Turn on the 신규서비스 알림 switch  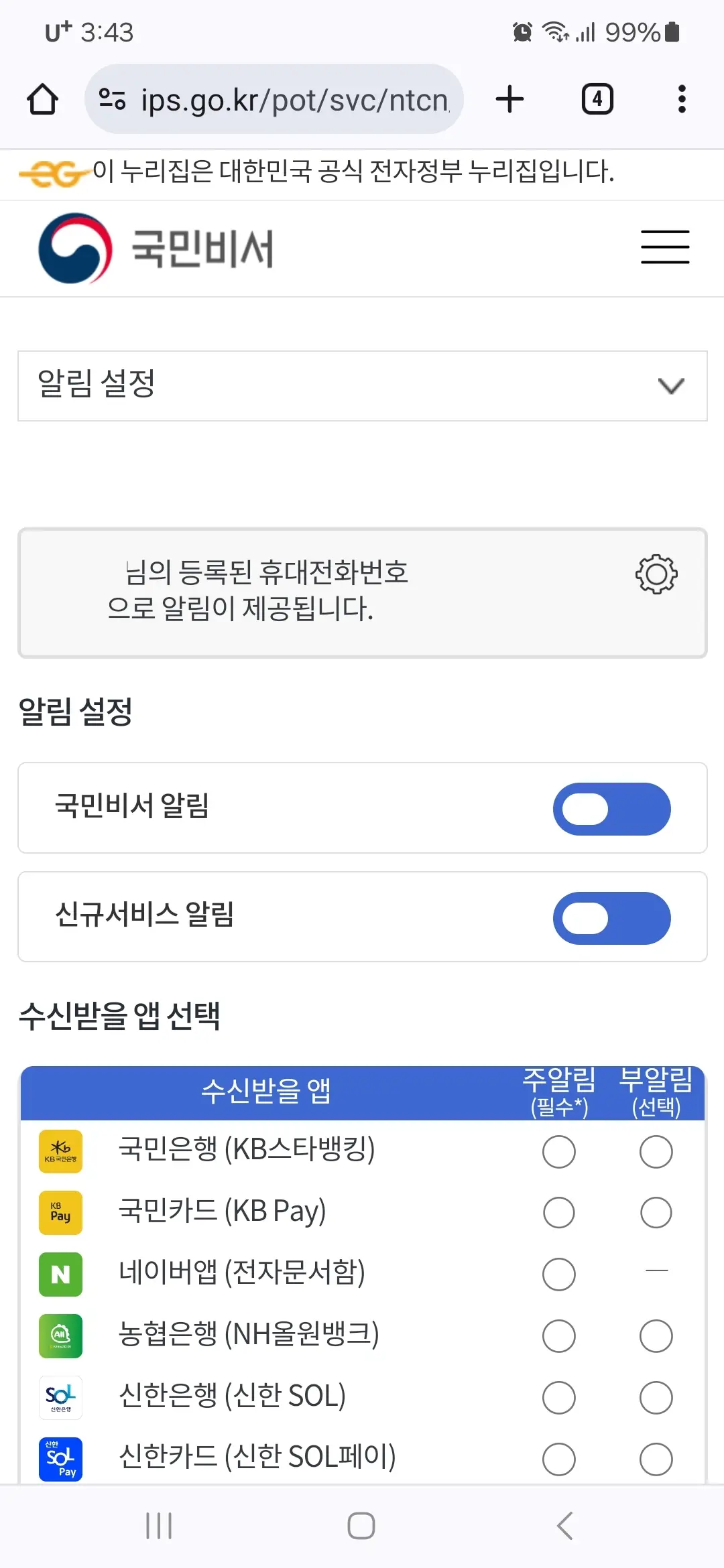click(612, 918)
